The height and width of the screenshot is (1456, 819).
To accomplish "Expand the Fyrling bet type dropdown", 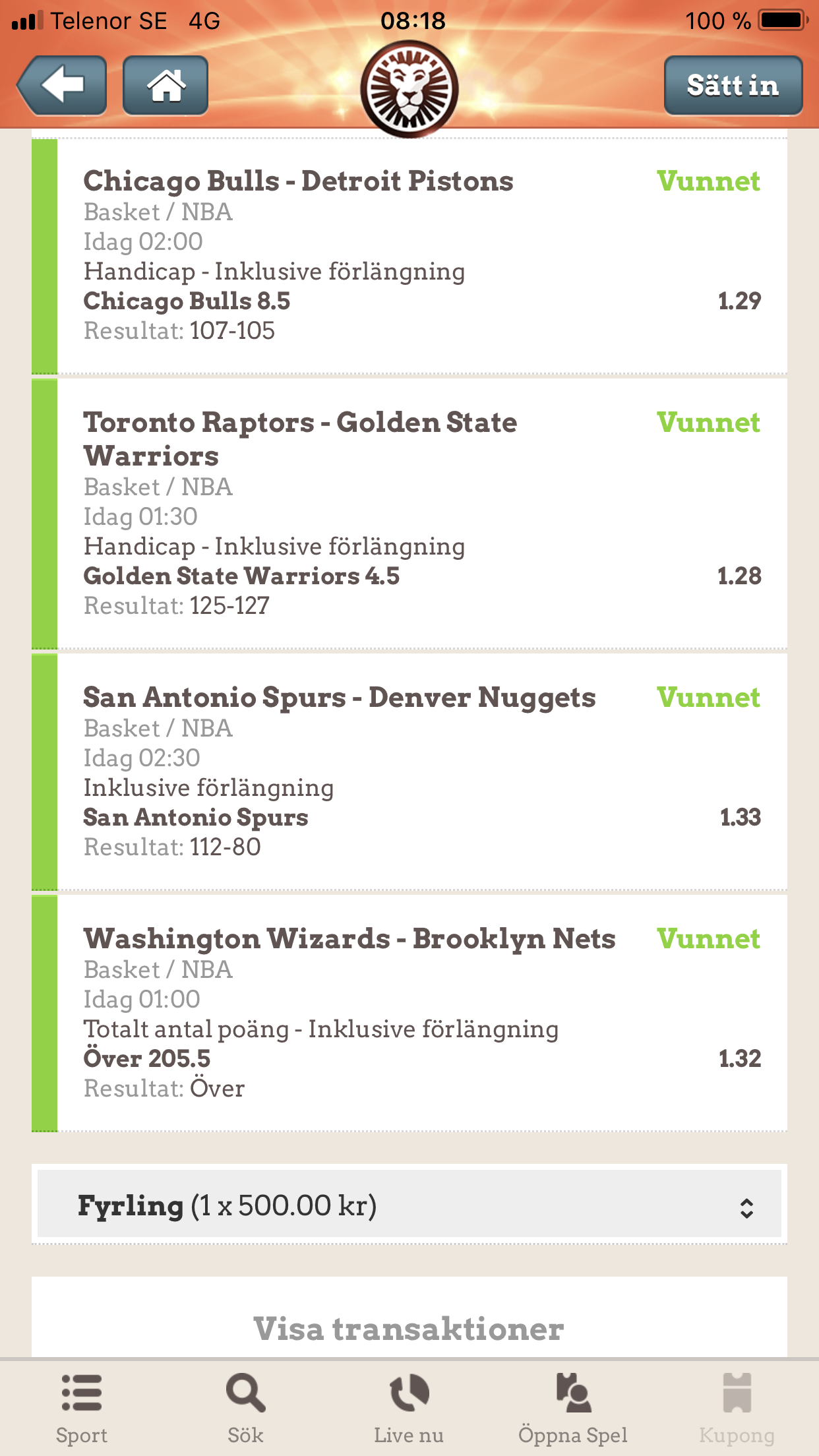I will point(409,1204).
